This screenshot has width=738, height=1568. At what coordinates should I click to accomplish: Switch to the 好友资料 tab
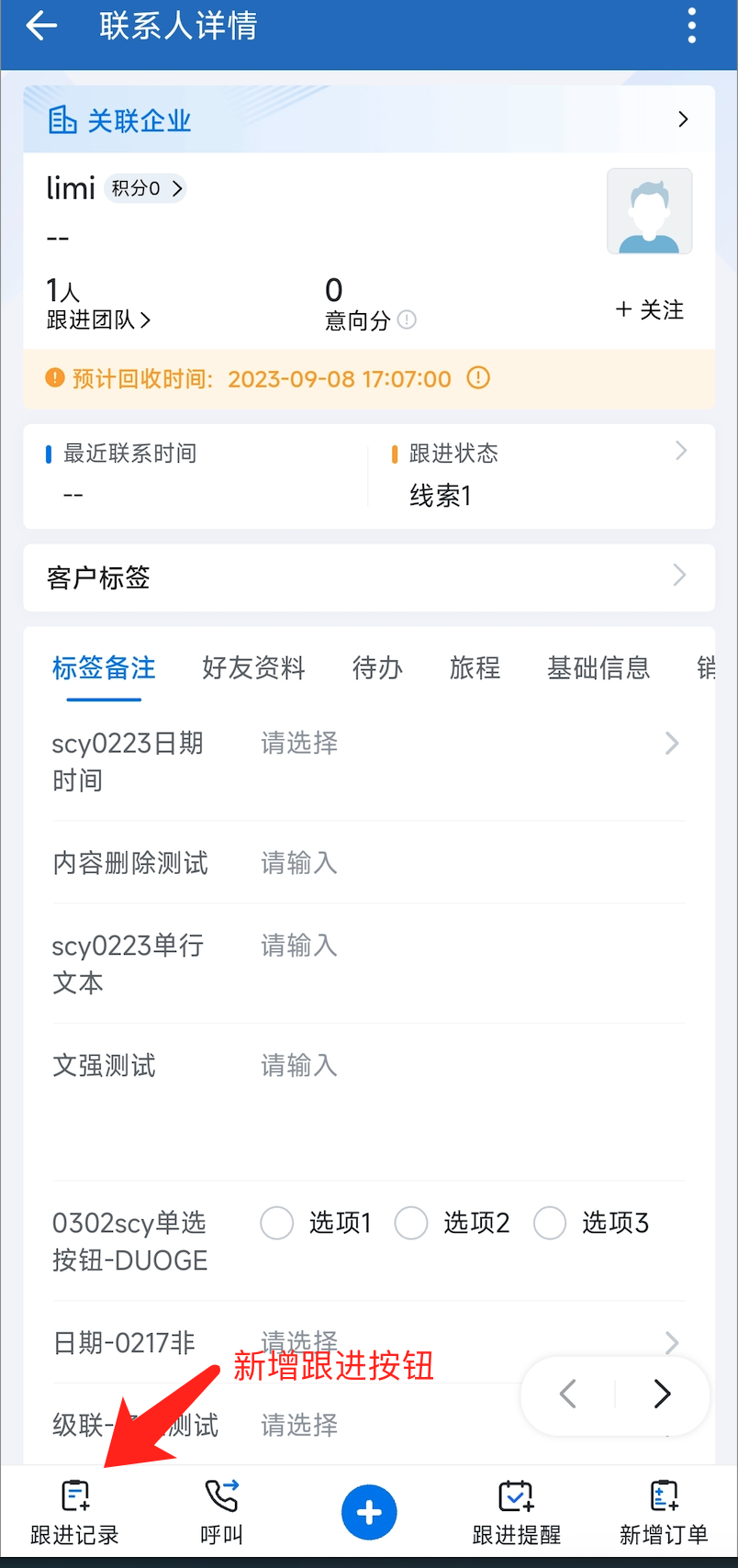[253, 667]
